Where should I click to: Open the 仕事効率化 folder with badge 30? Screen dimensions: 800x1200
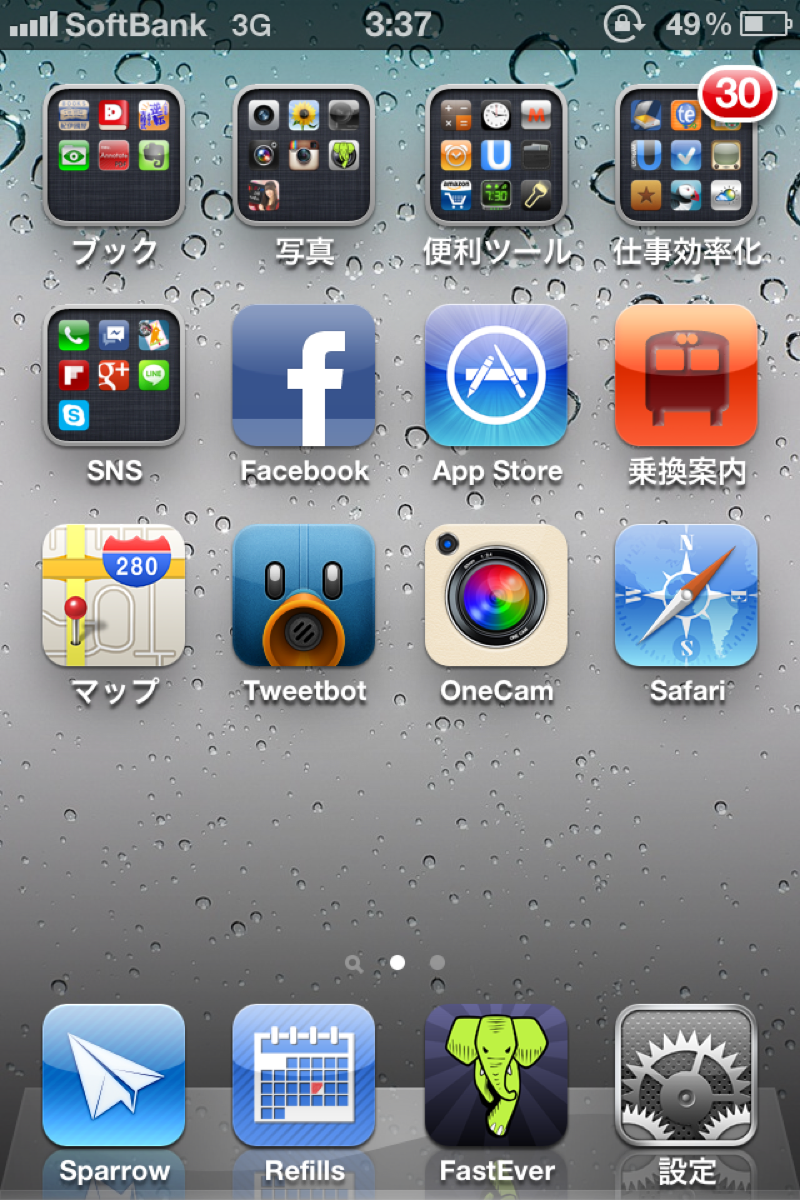(686, 155)
